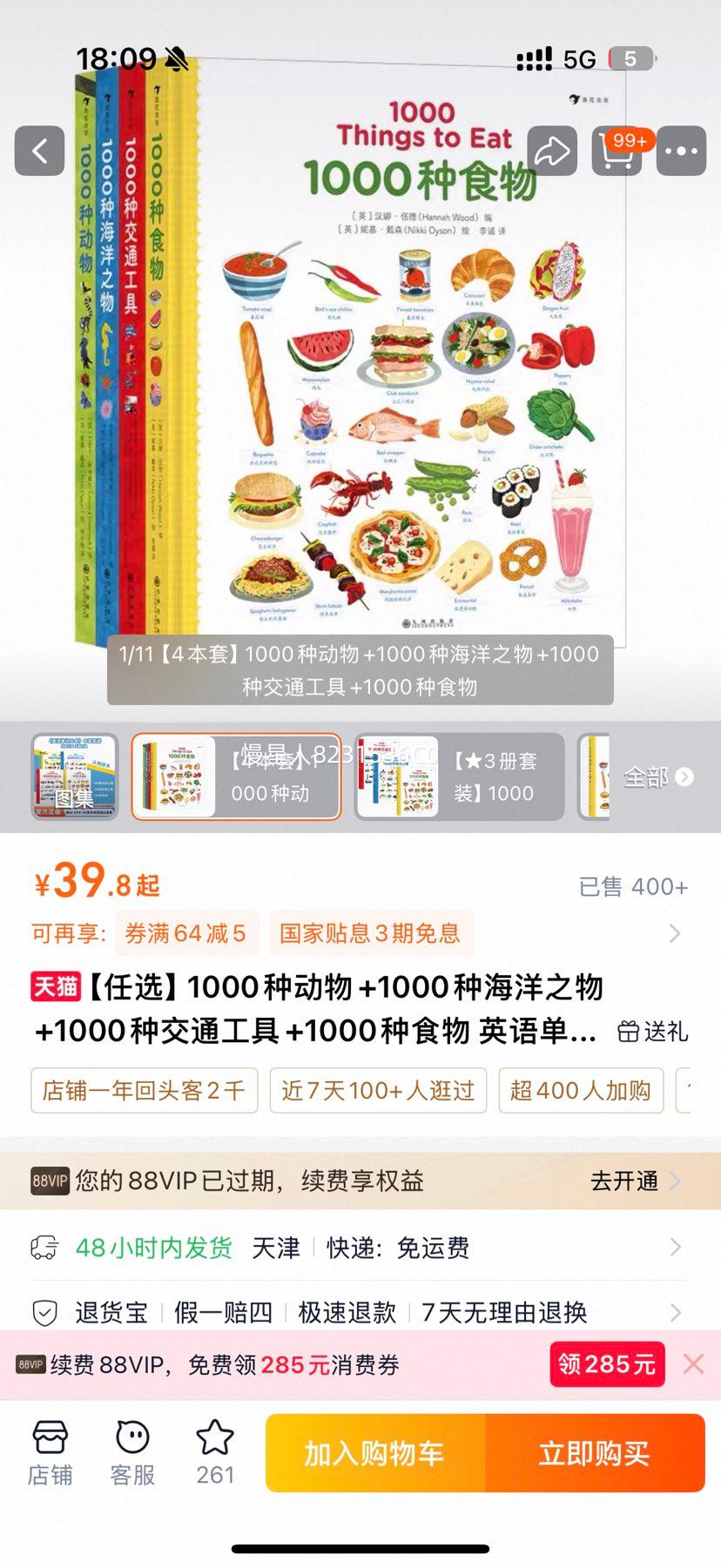Tap 去开通 to renew 88VIP membership
721x1568 pixels.
coord(623,1181)
